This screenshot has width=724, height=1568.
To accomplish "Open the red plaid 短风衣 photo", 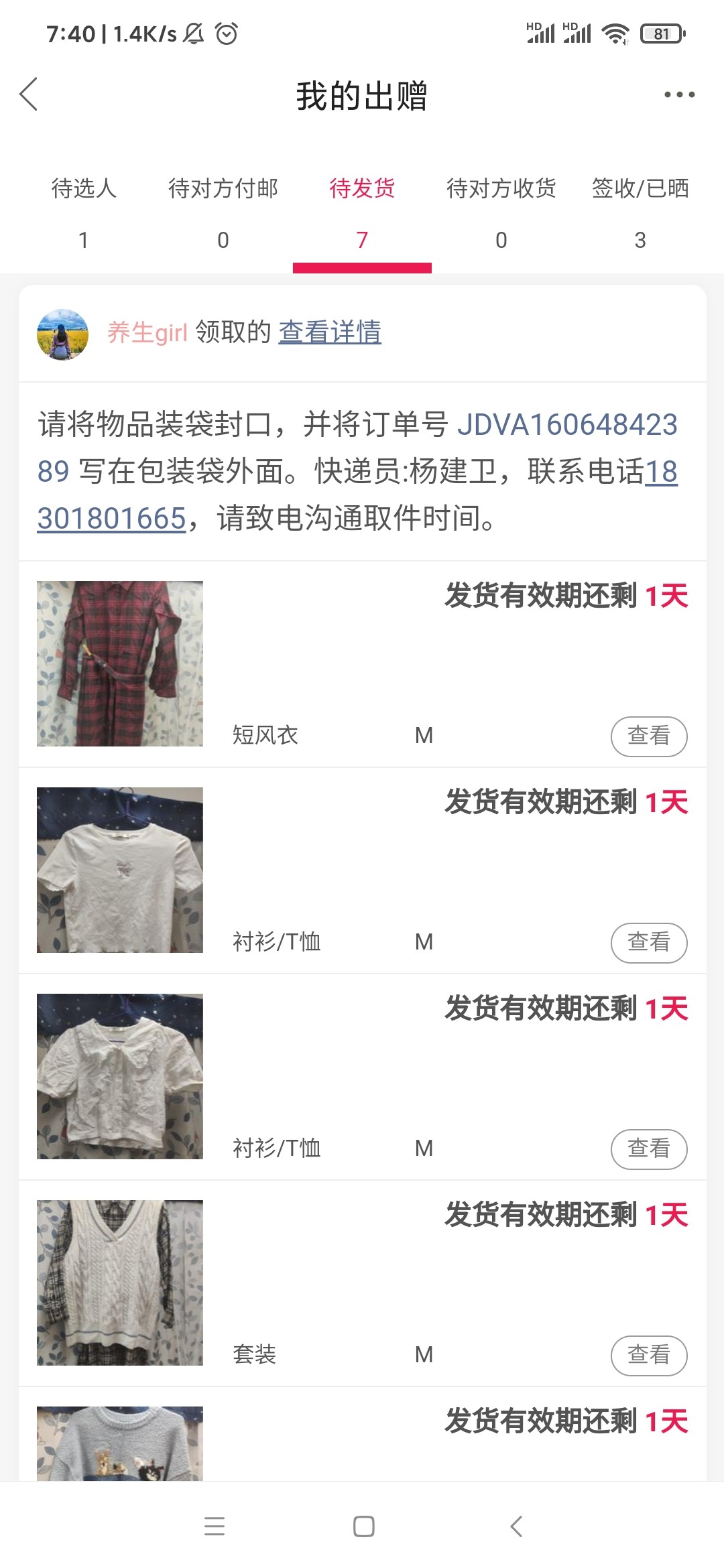I will [x=120, y=663].
